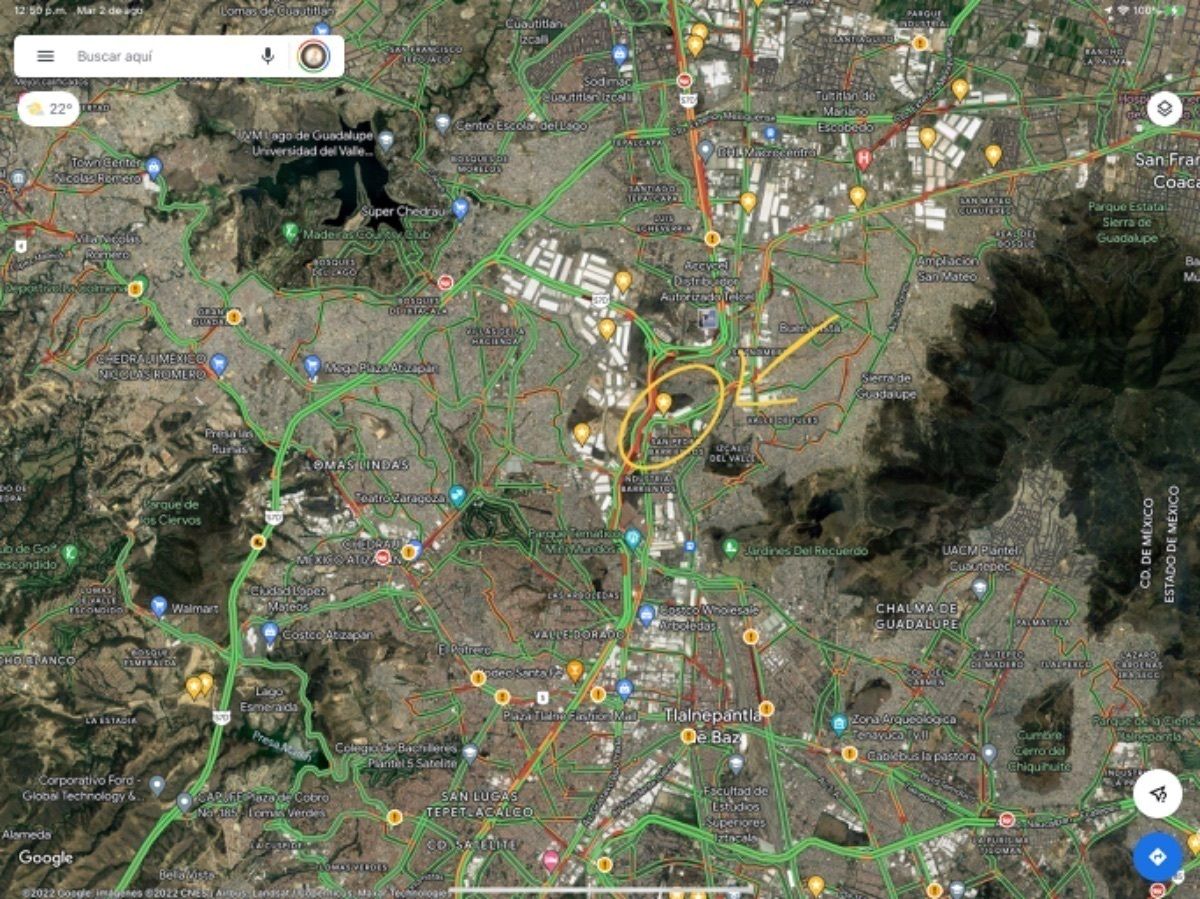The height and width of the screenshot is (899, 1200).
Task: Select the Mega Plaza Atizapán marker
Action: pyautogui.click(x=312, y=365)
